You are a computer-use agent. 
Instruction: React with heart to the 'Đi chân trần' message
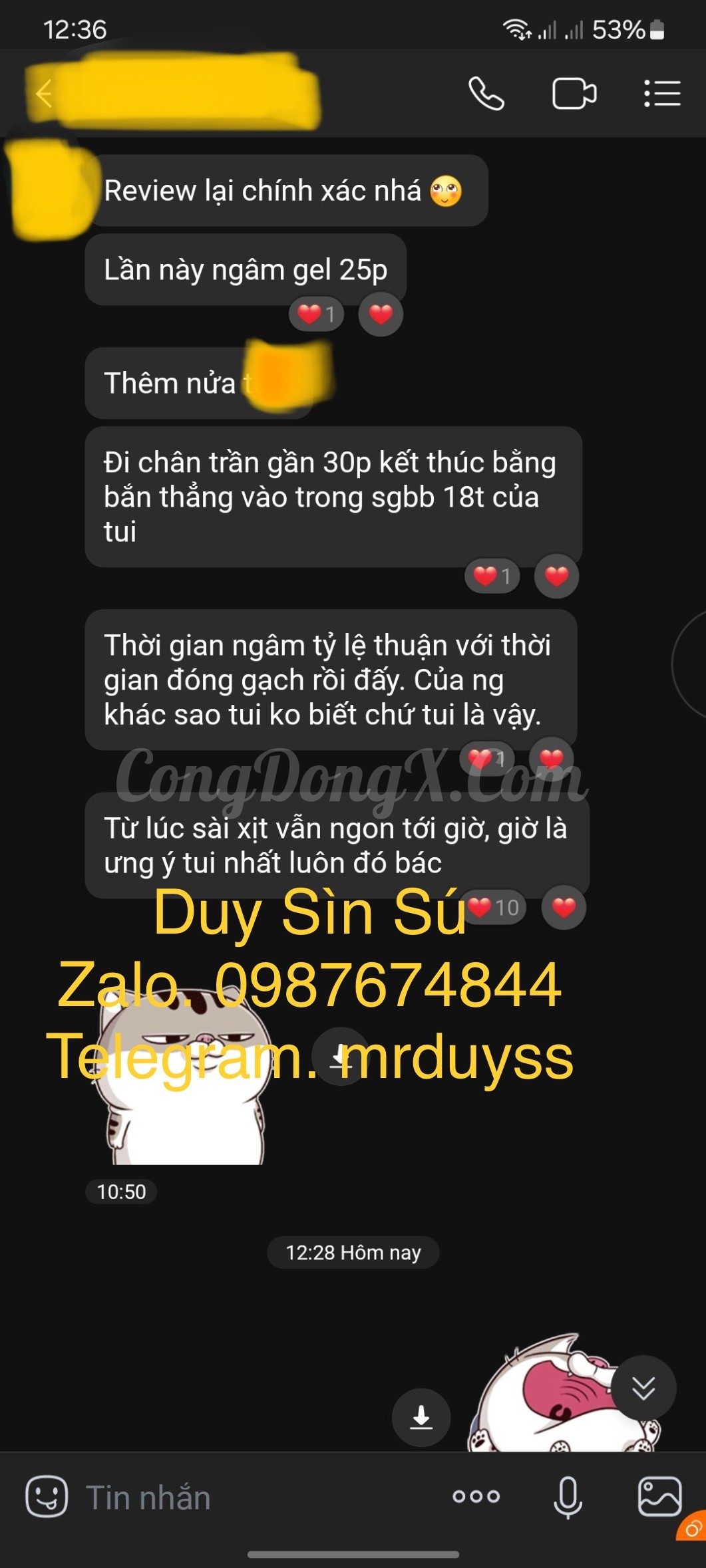click(x=556, y=576)
